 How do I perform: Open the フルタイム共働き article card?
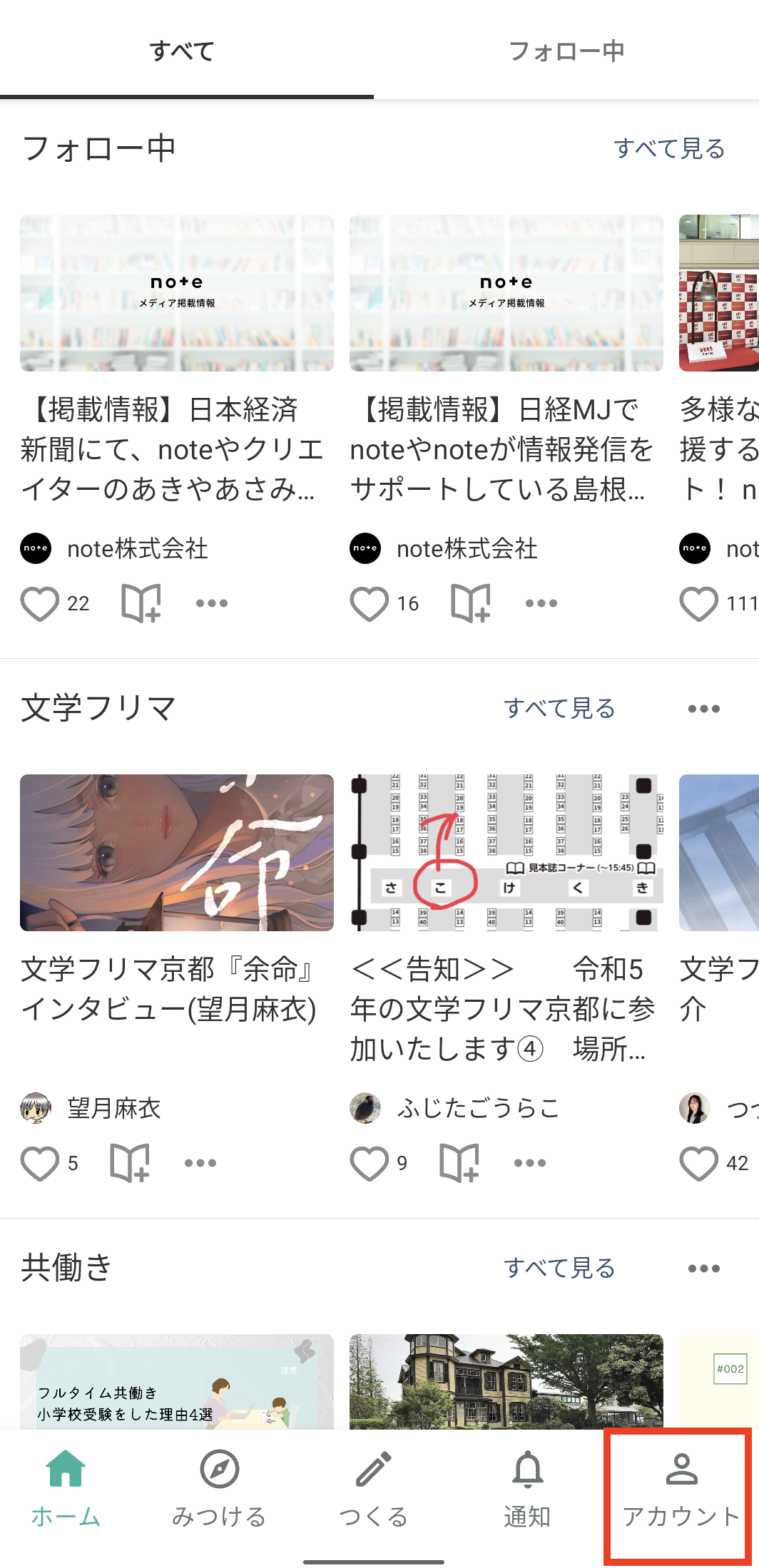(176, 1382)
